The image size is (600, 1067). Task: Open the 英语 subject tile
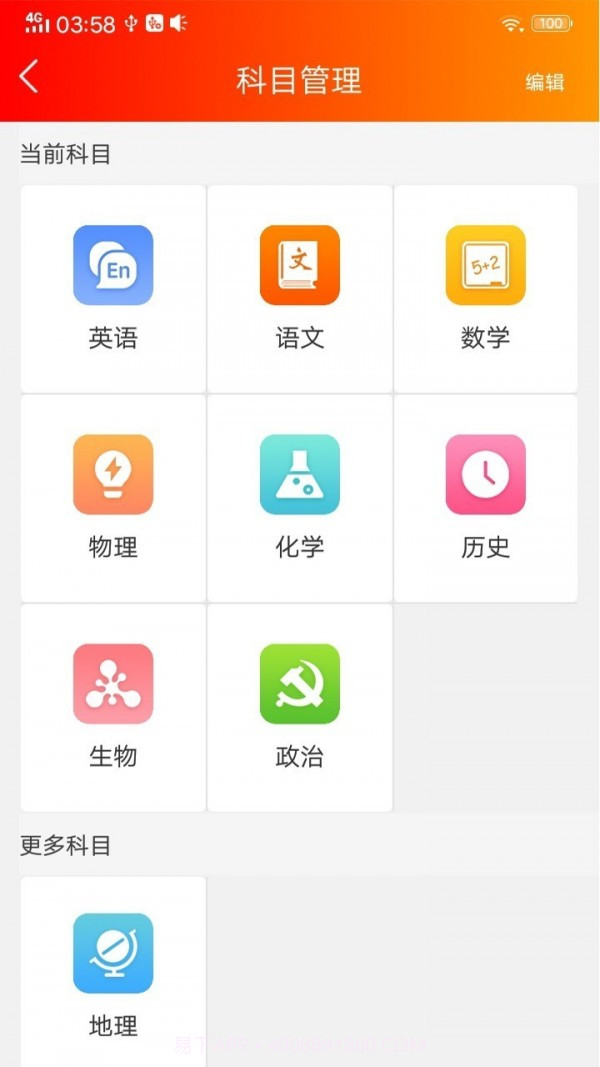pyautogui.click(x=113, y=289)
